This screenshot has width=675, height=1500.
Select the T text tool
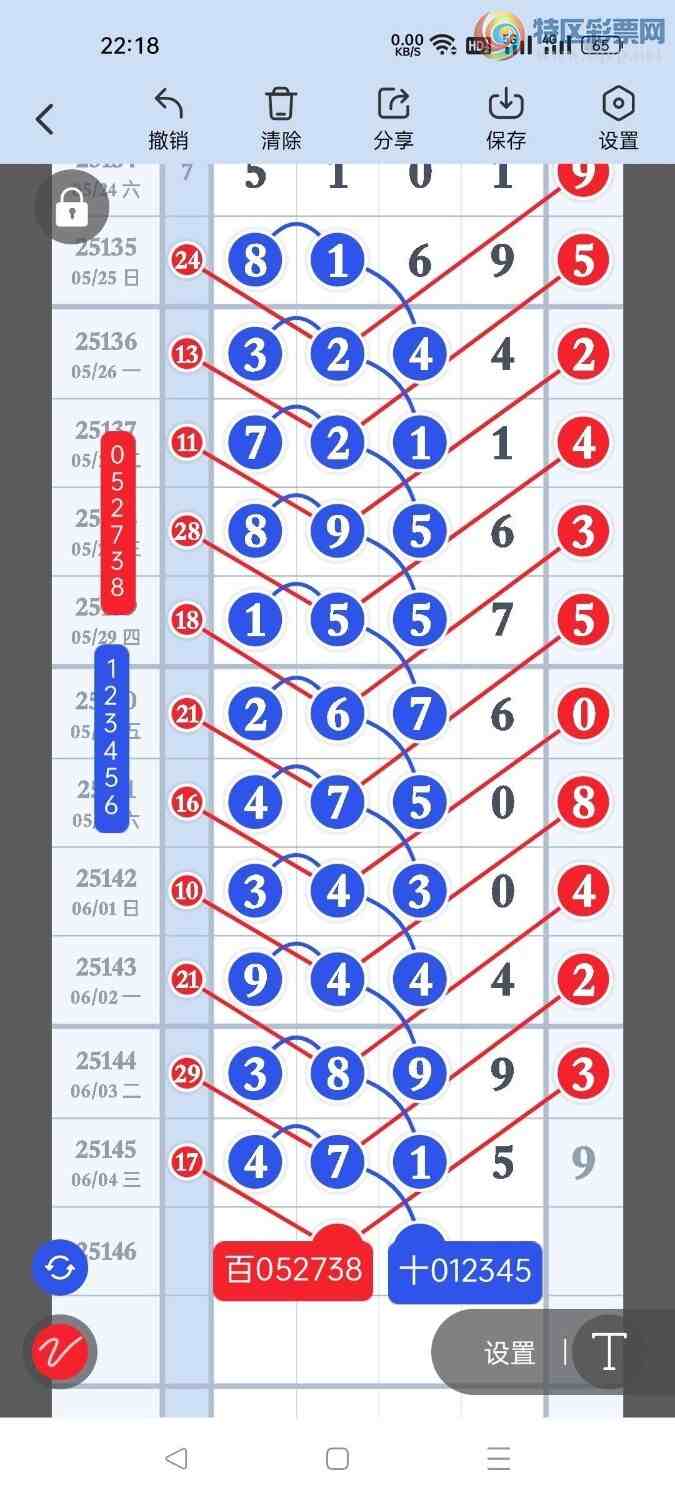[x=608, y=1352]
